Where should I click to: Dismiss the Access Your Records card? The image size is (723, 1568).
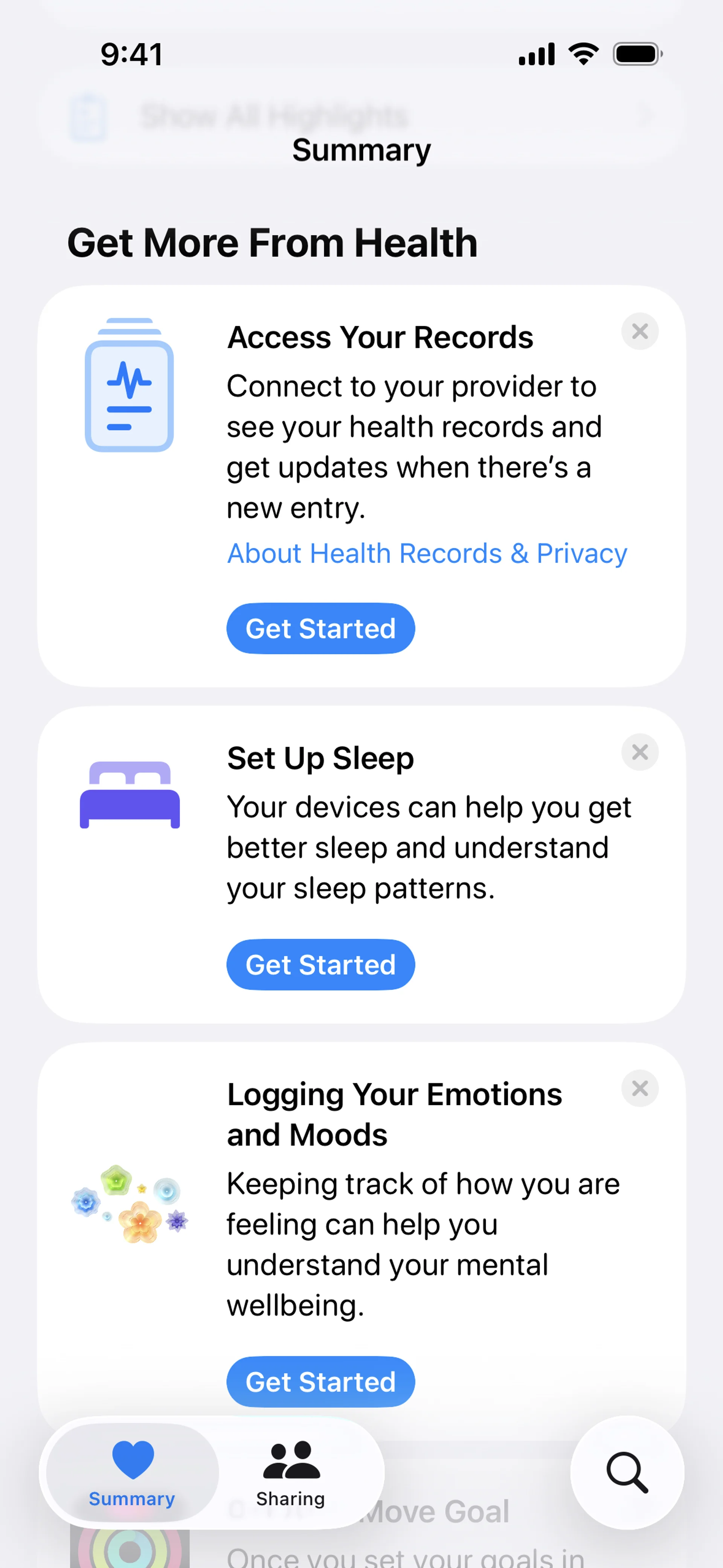(x=640, y=332)
